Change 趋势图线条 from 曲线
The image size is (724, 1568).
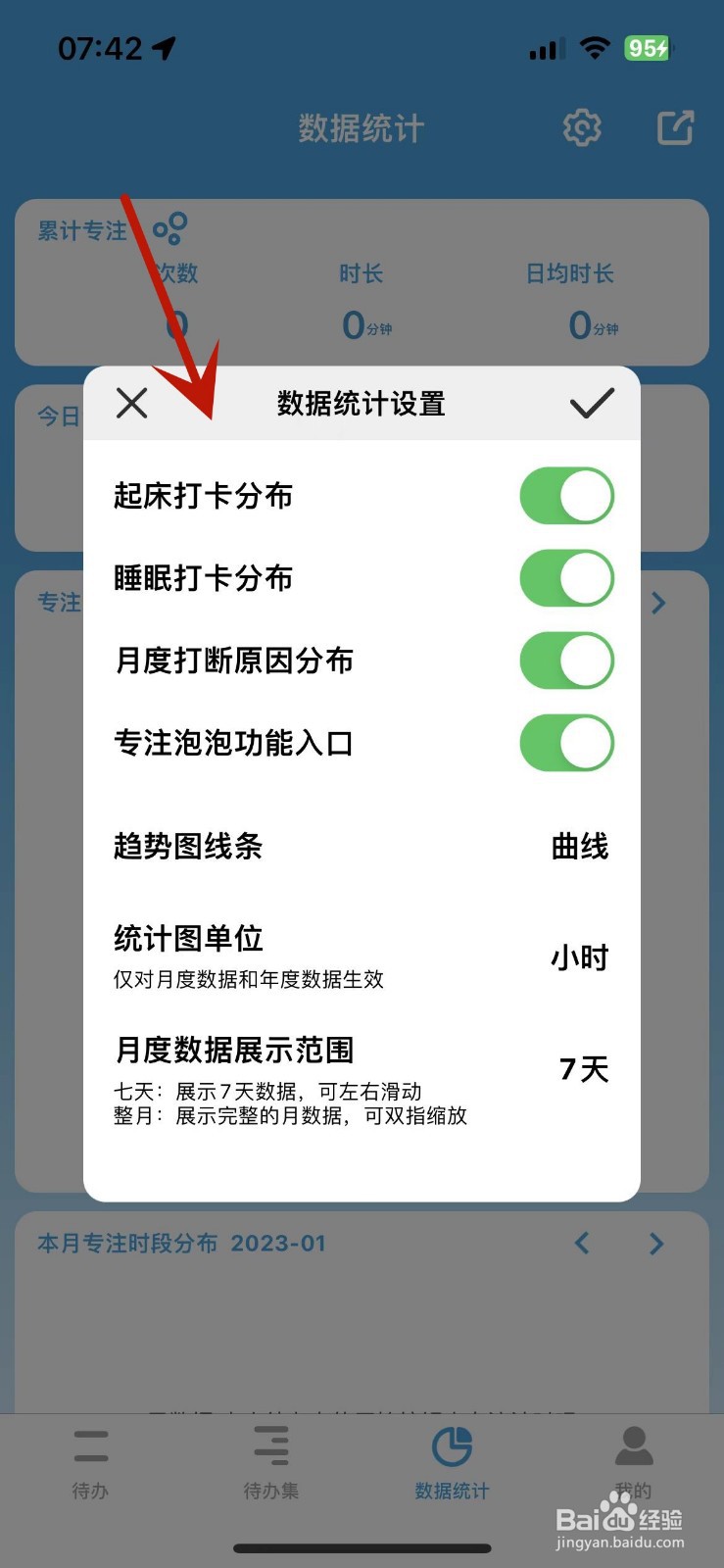pos(582,848)
